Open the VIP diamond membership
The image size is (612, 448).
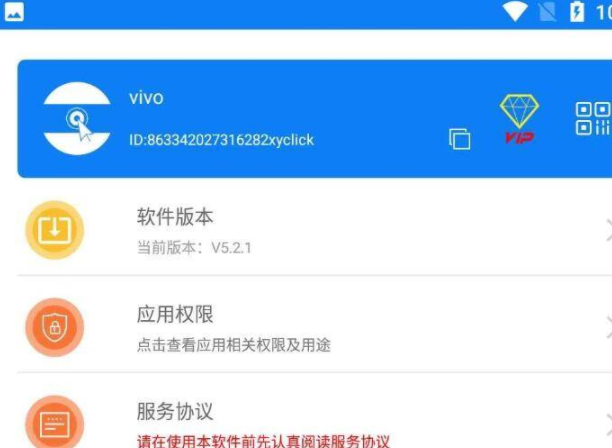coord(519,119)
